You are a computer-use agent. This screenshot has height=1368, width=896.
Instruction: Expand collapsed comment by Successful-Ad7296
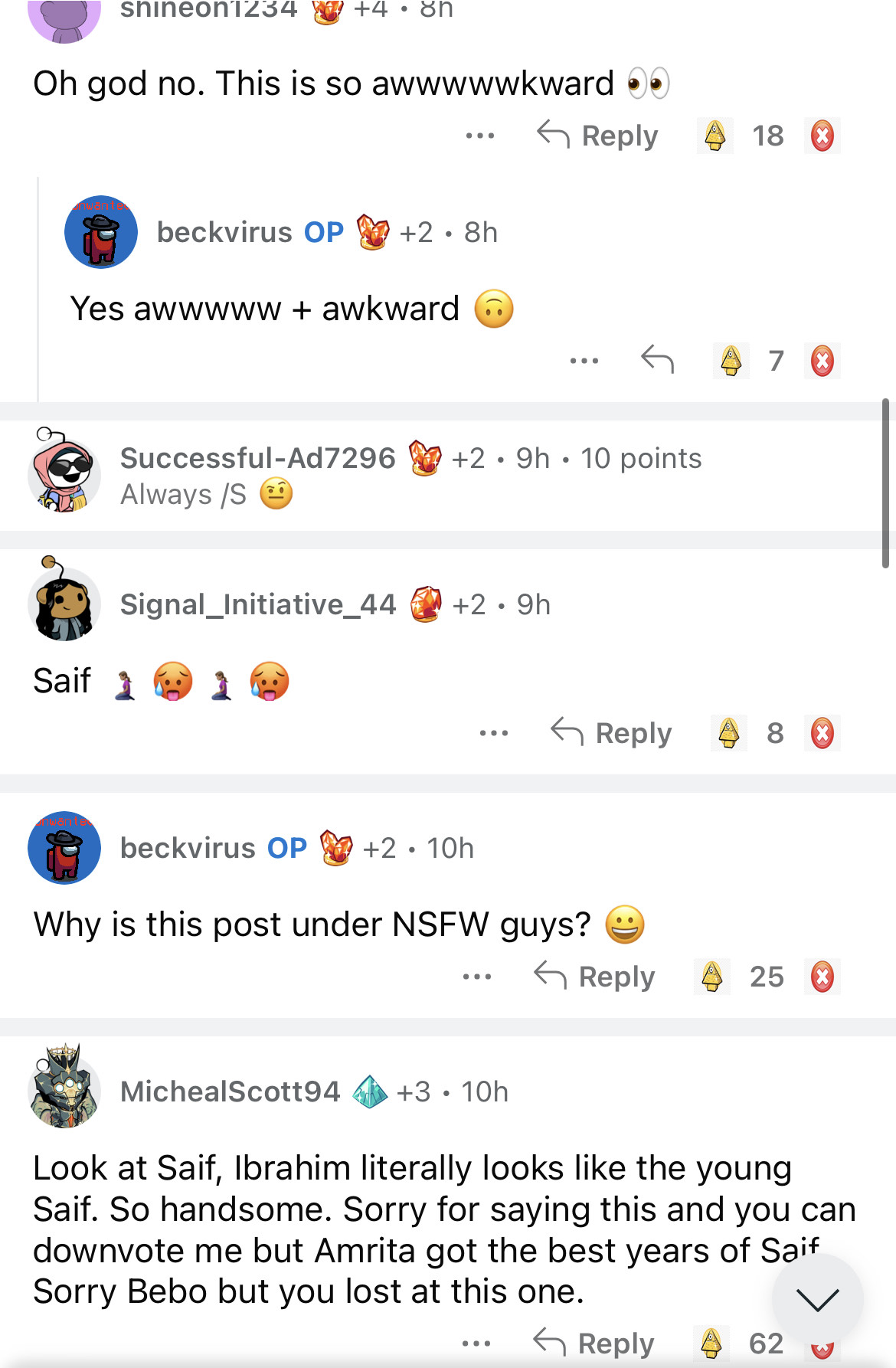(410, 475)
